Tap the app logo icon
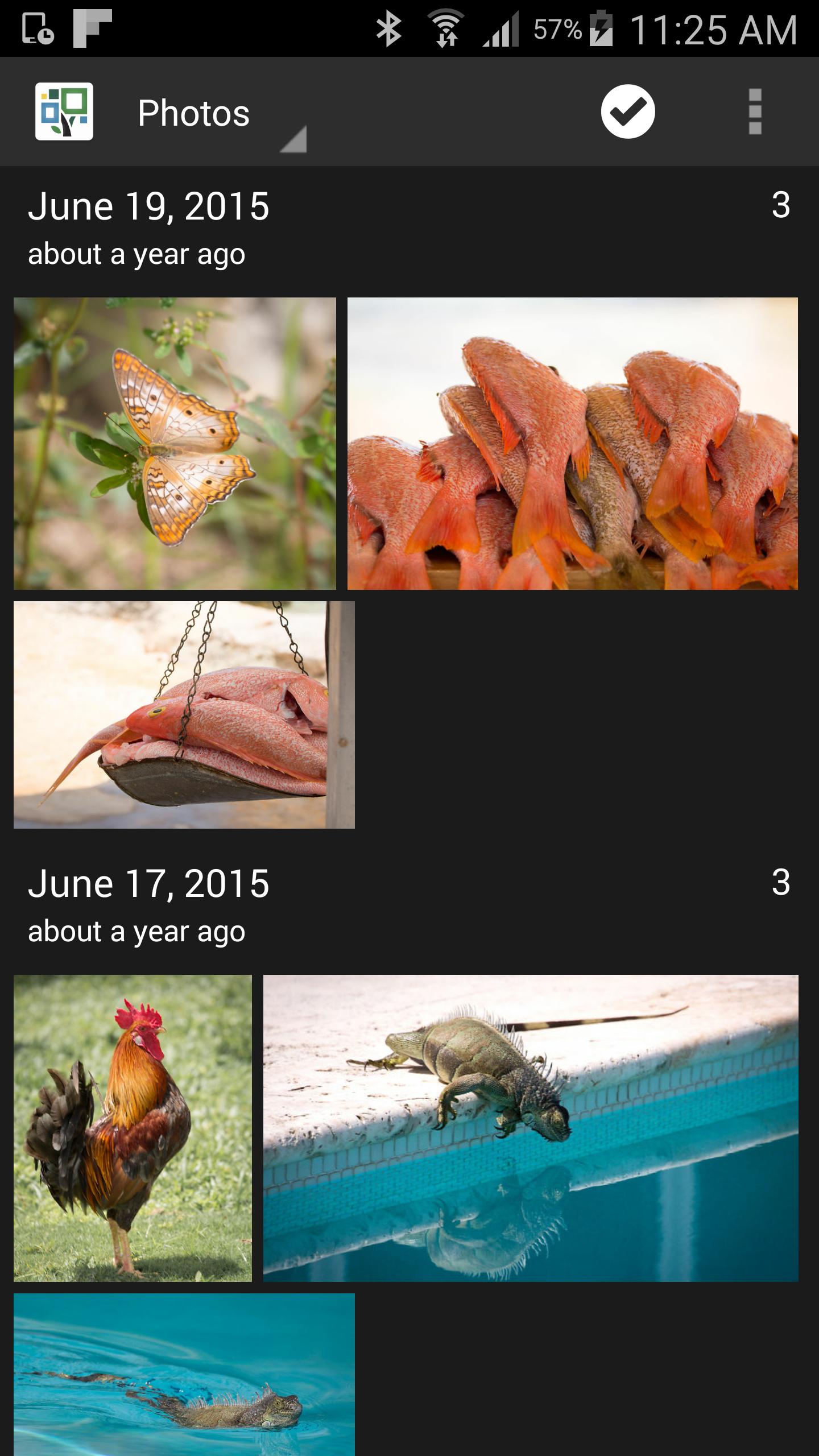 (64, 111)
